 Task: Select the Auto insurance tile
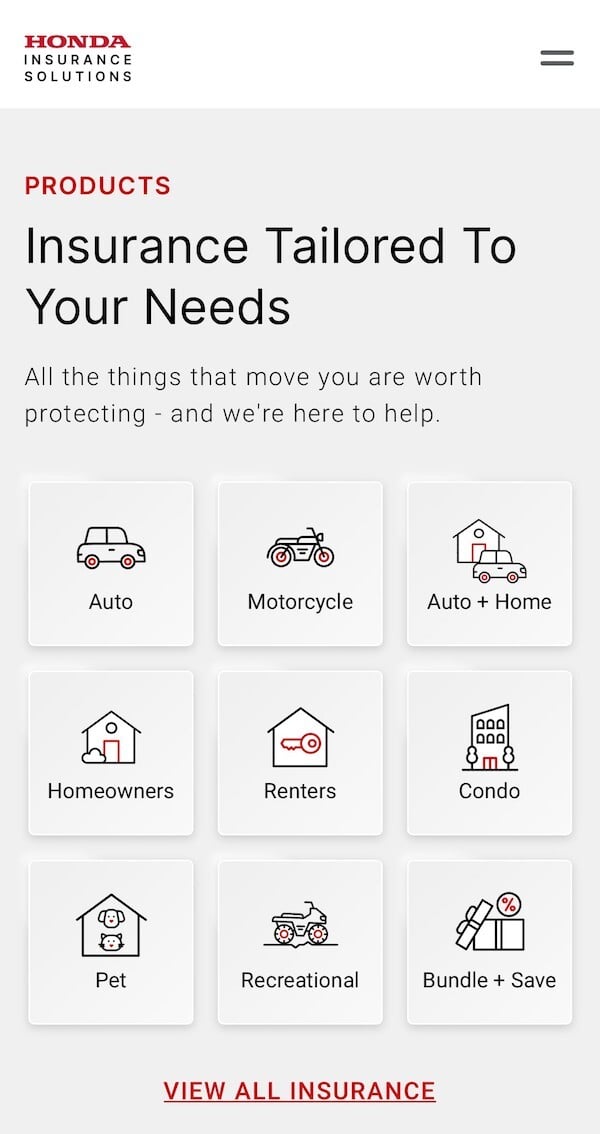click(111, 564)
